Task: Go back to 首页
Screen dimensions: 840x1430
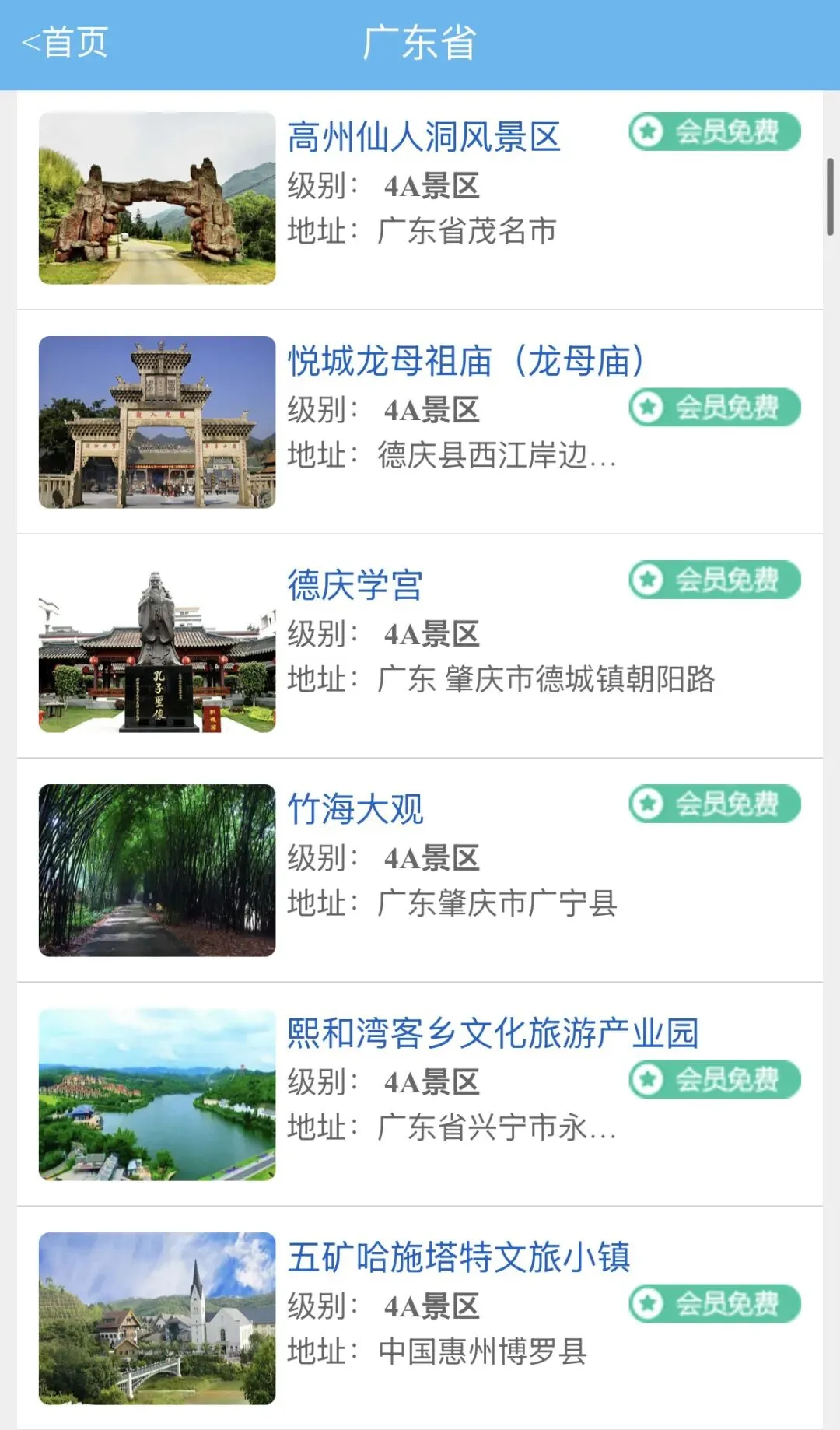Action: 65,43
